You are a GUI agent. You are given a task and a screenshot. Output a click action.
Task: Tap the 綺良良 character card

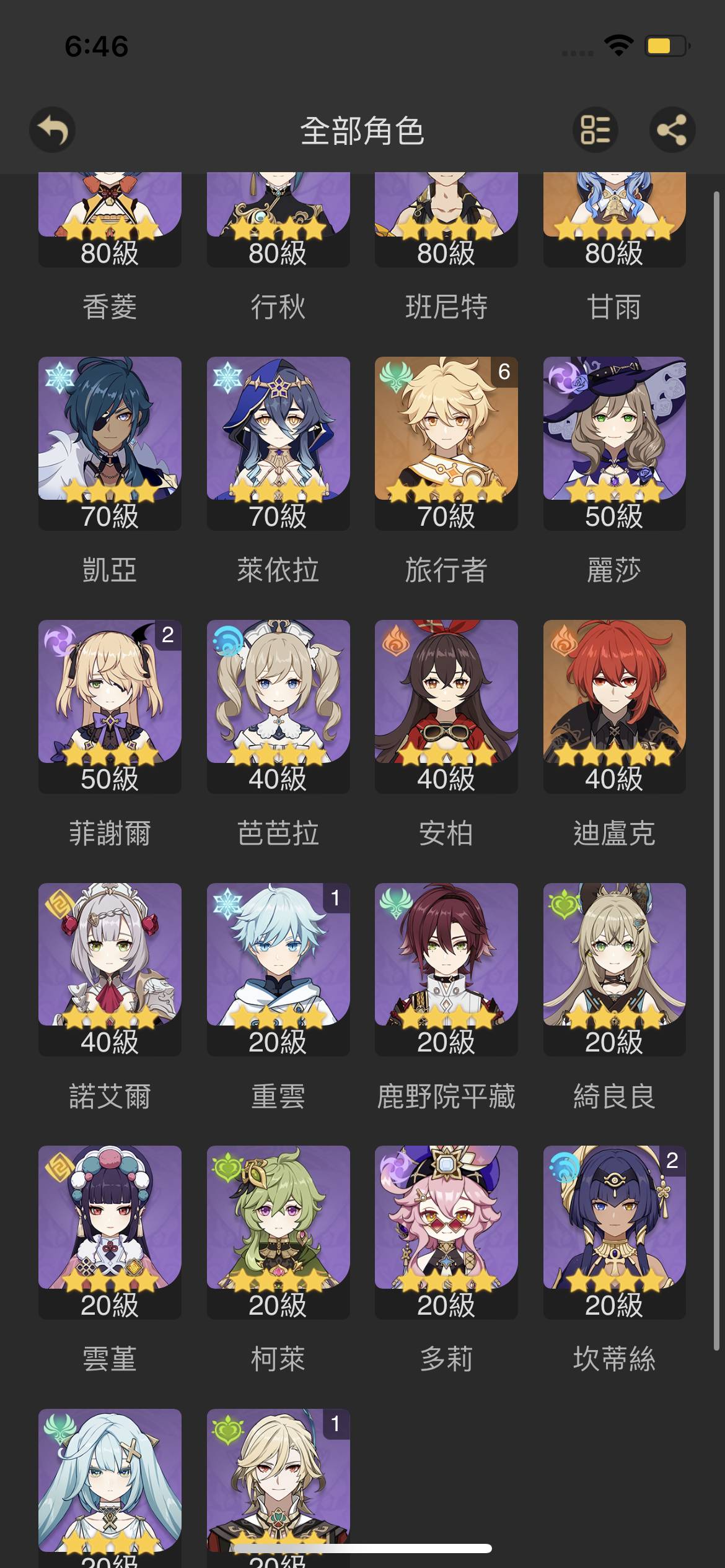(x=614, y=969)
